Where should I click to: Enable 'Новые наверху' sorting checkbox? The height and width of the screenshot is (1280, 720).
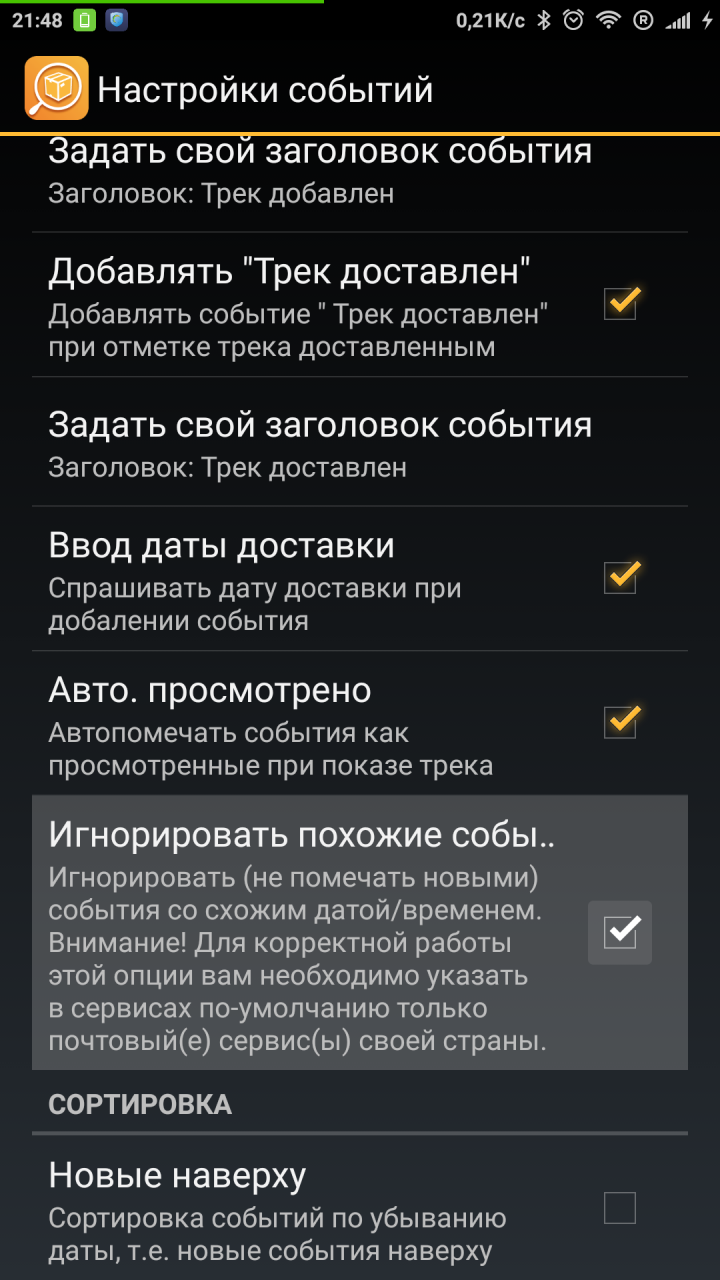(x=620, y=1208)
